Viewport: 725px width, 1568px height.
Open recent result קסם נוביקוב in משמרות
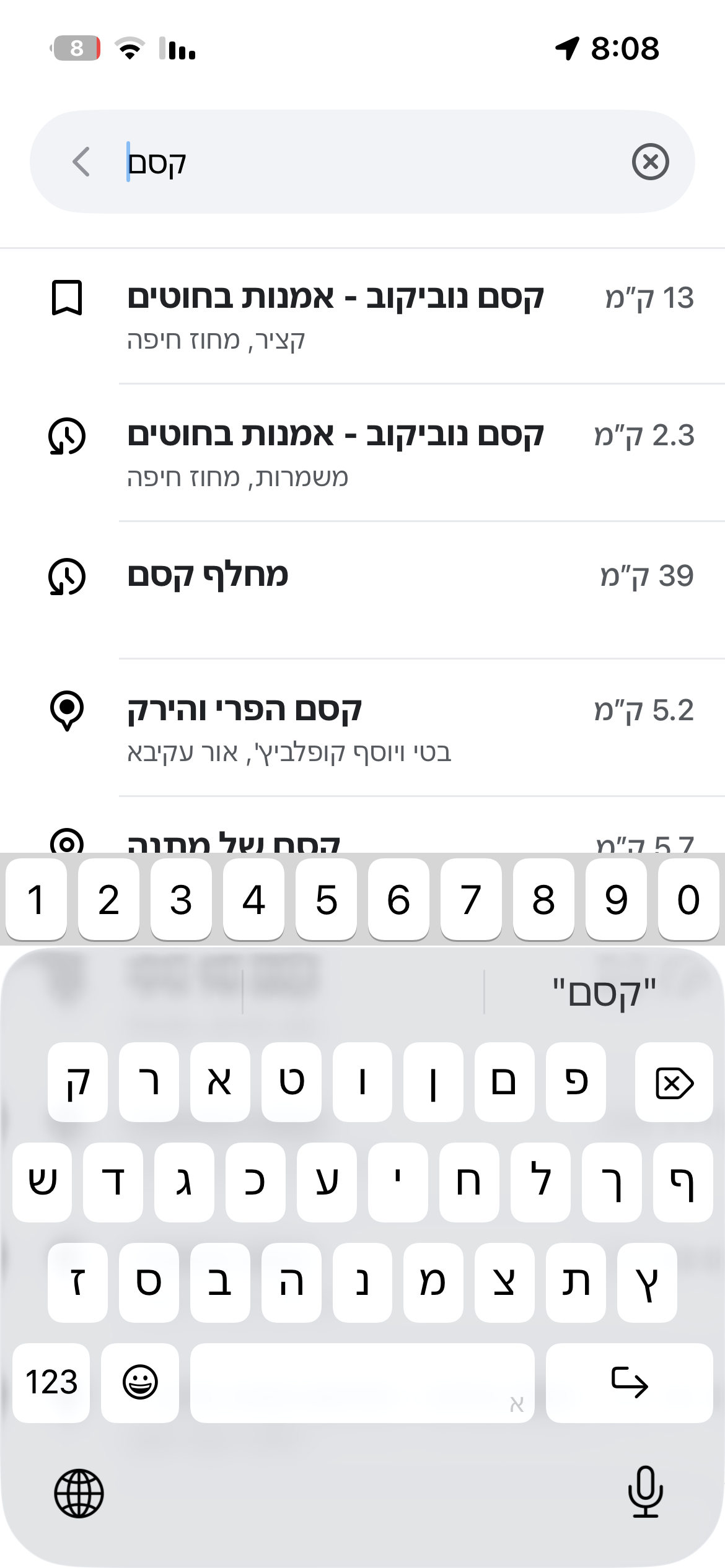click(362, 453)
